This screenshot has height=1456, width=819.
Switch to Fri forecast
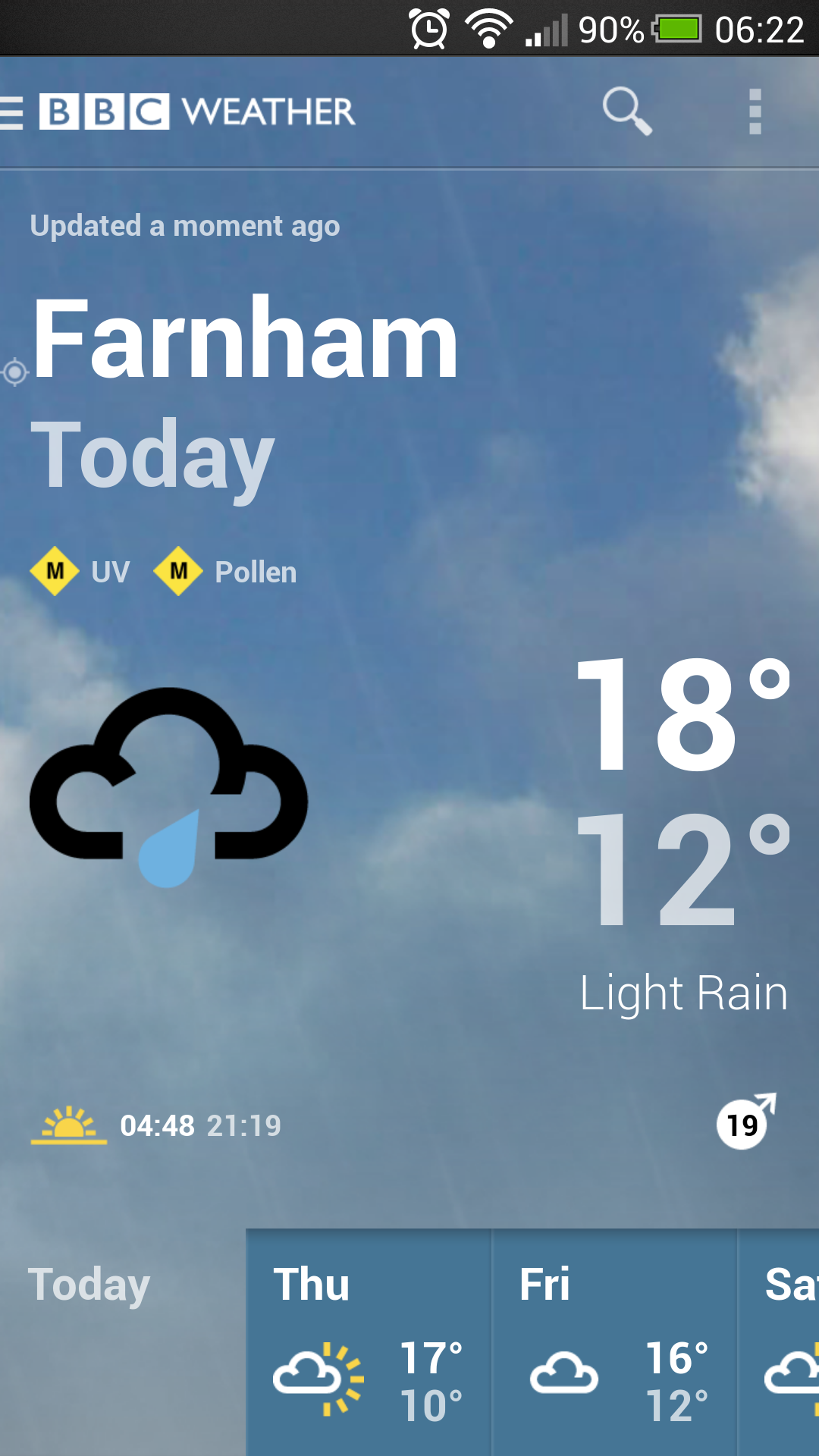[x=614, y=1341]
